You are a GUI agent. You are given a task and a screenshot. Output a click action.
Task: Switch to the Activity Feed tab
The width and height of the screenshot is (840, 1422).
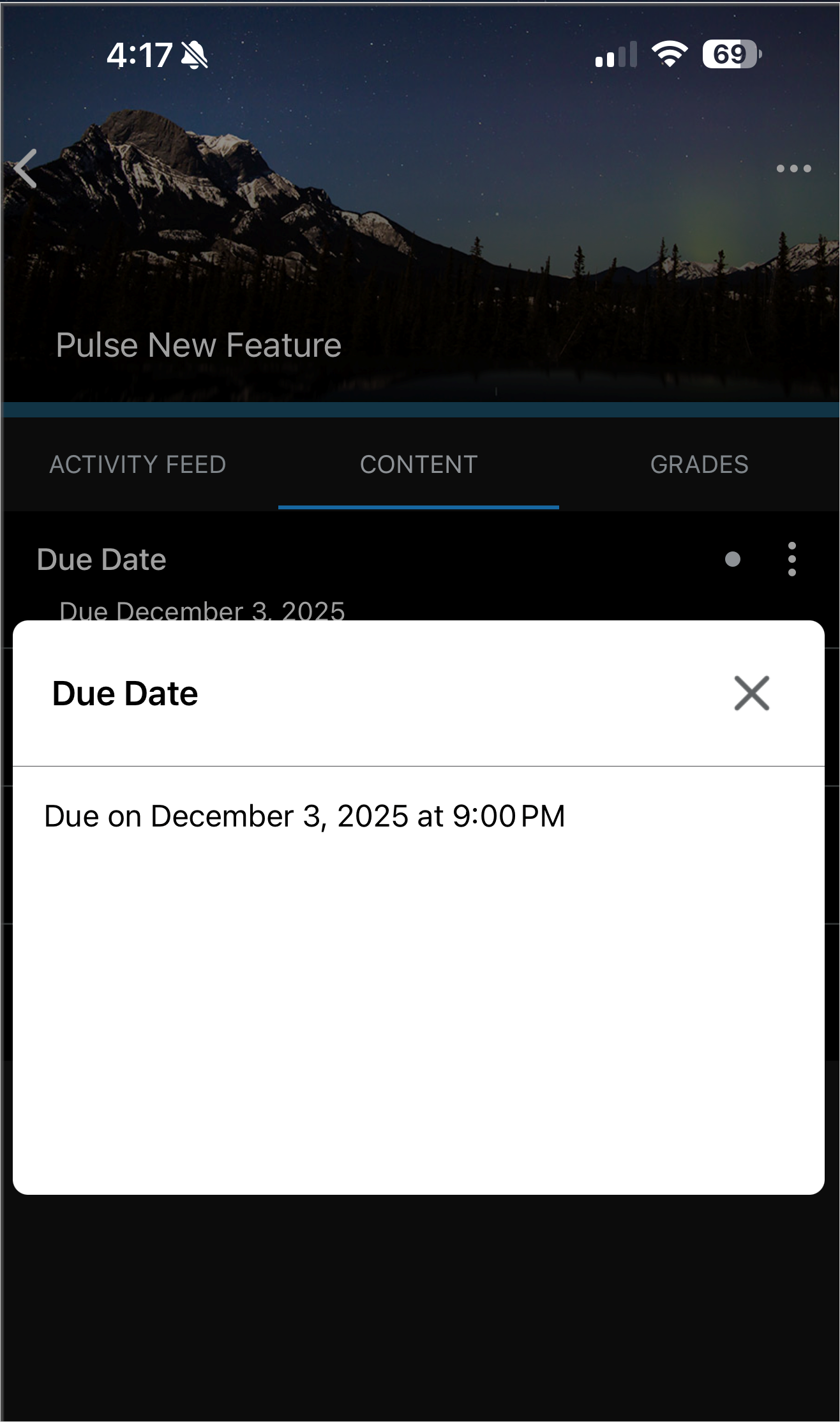pos(137,465)
